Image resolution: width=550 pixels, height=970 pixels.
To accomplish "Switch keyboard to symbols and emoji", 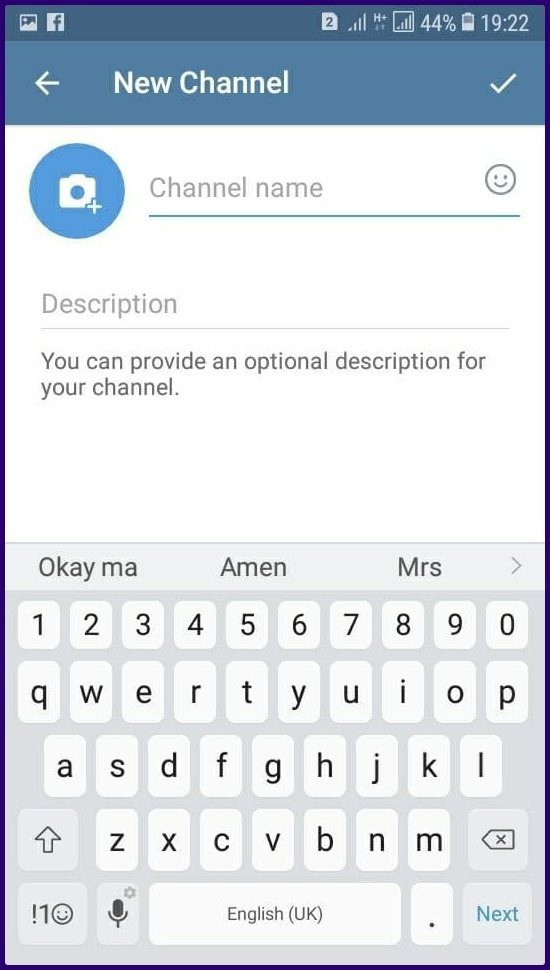I will tap(53, 914).
